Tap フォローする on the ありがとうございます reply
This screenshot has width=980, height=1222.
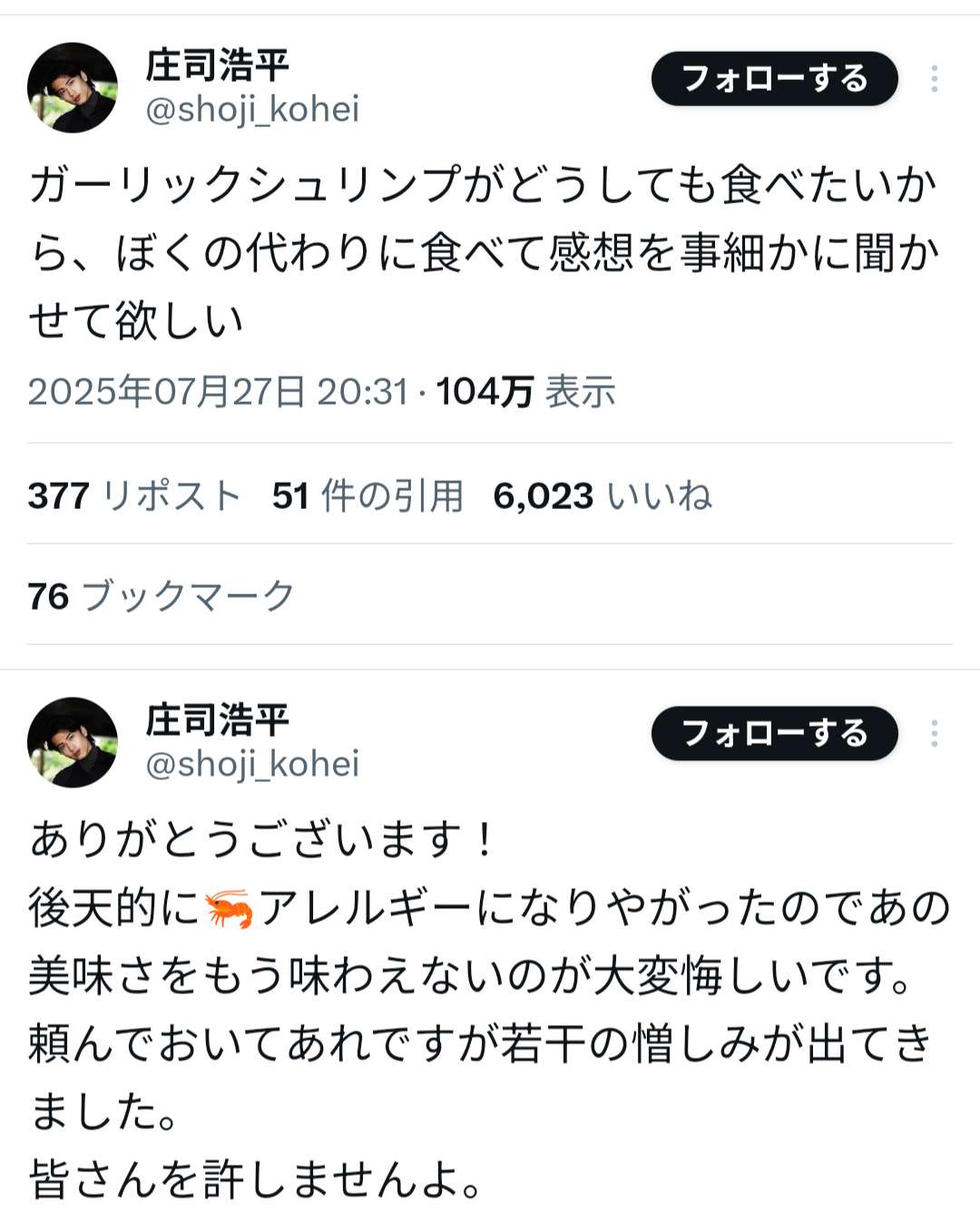point(774,733)
